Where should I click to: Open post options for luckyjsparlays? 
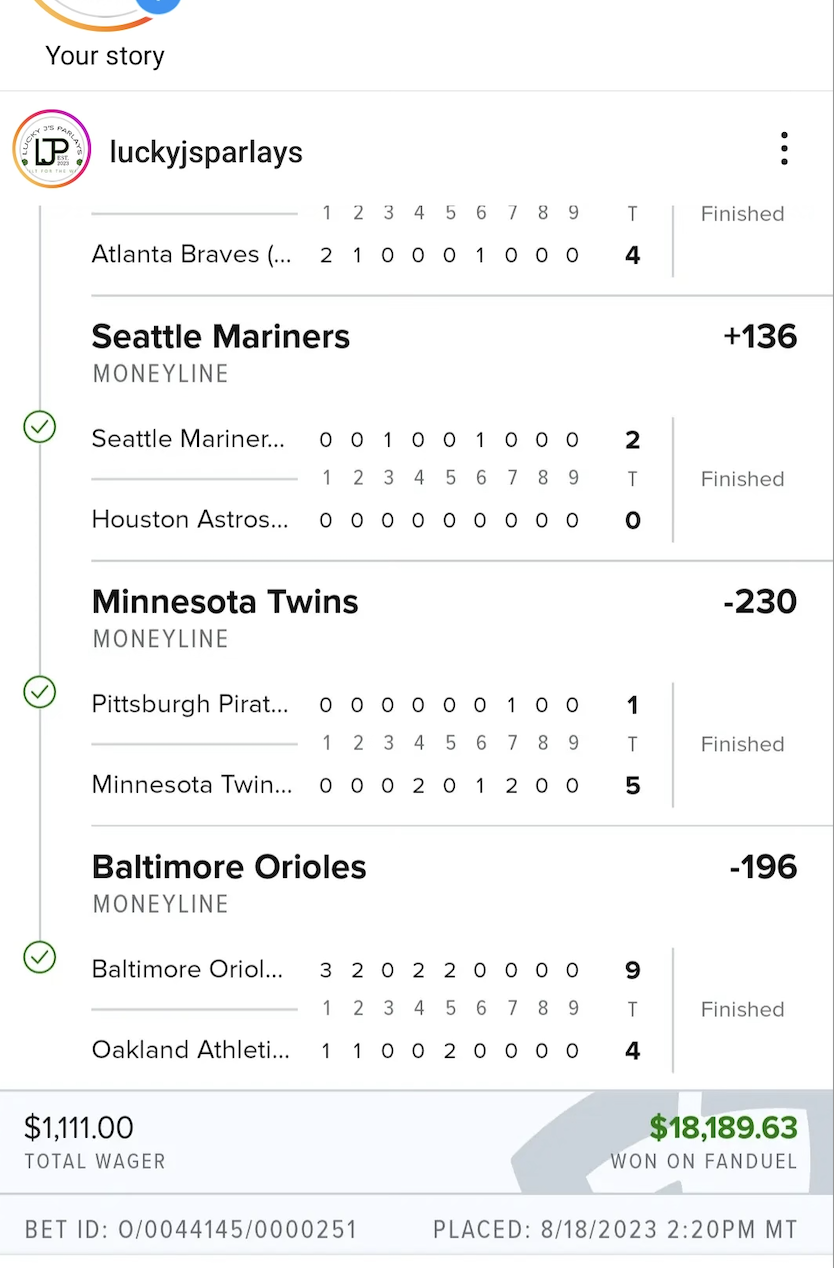784,149
